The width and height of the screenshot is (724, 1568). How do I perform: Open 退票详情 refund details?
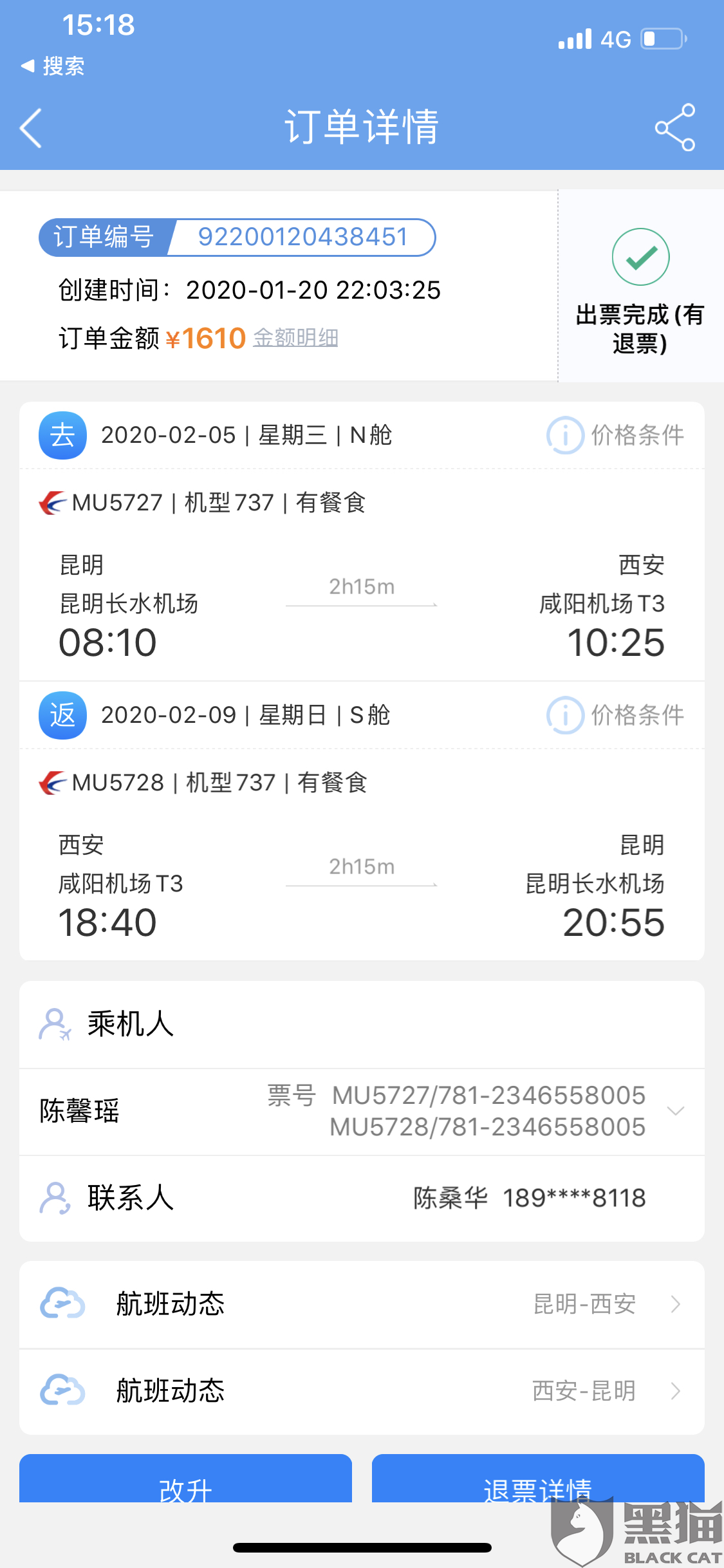point(538,1482)
